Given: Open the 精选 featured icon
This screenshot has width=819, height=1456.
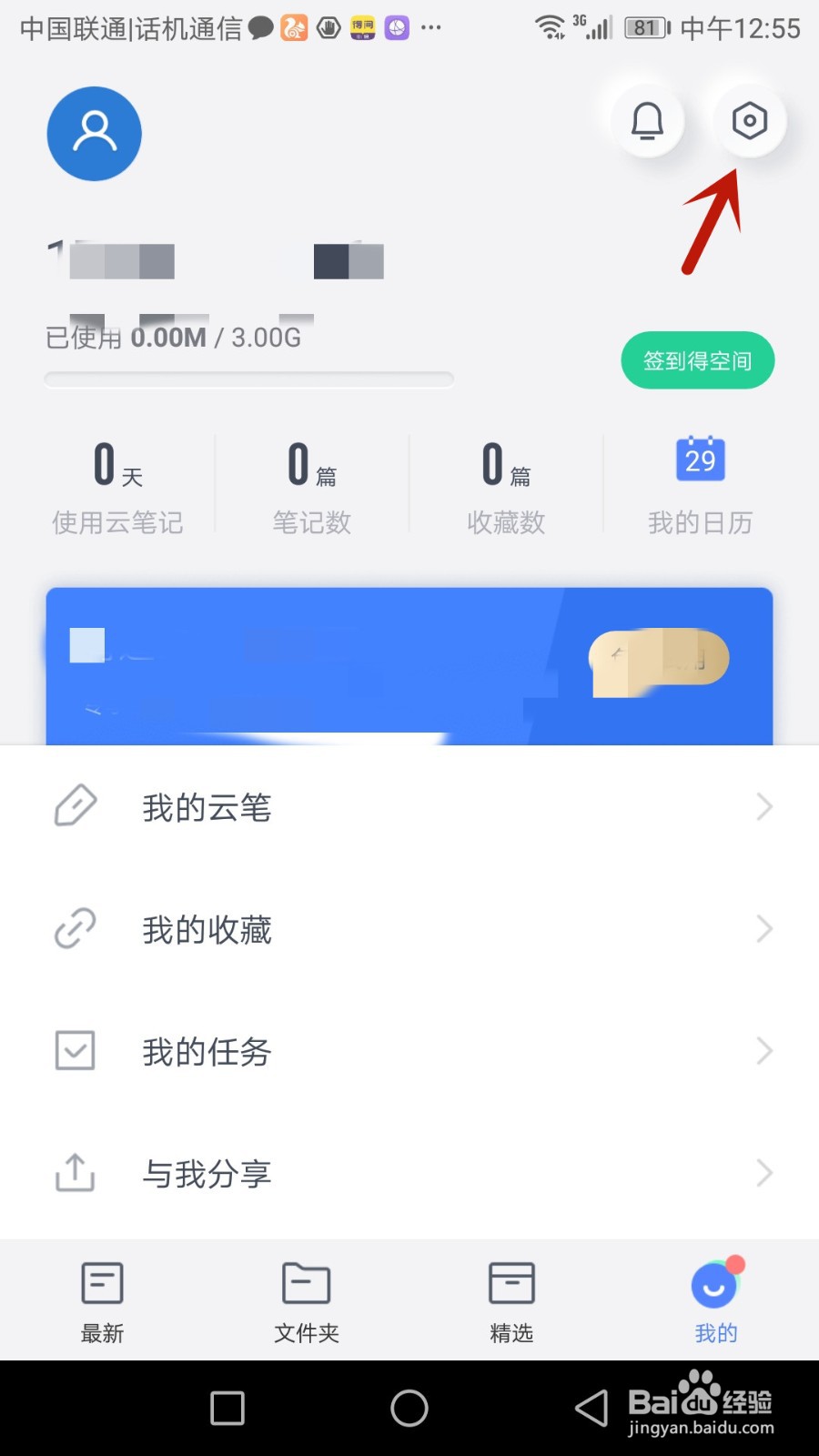Looking at the screenshot, I should pos(511,1283).
